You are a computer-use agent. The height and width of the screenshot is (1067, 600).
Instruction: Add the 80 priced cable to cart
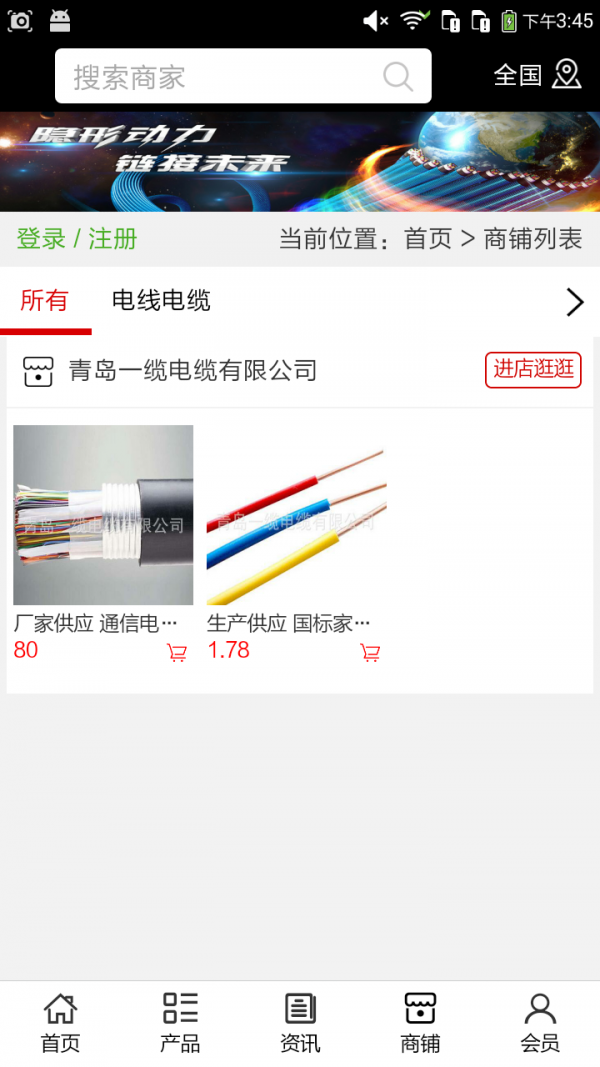point(177,653)
